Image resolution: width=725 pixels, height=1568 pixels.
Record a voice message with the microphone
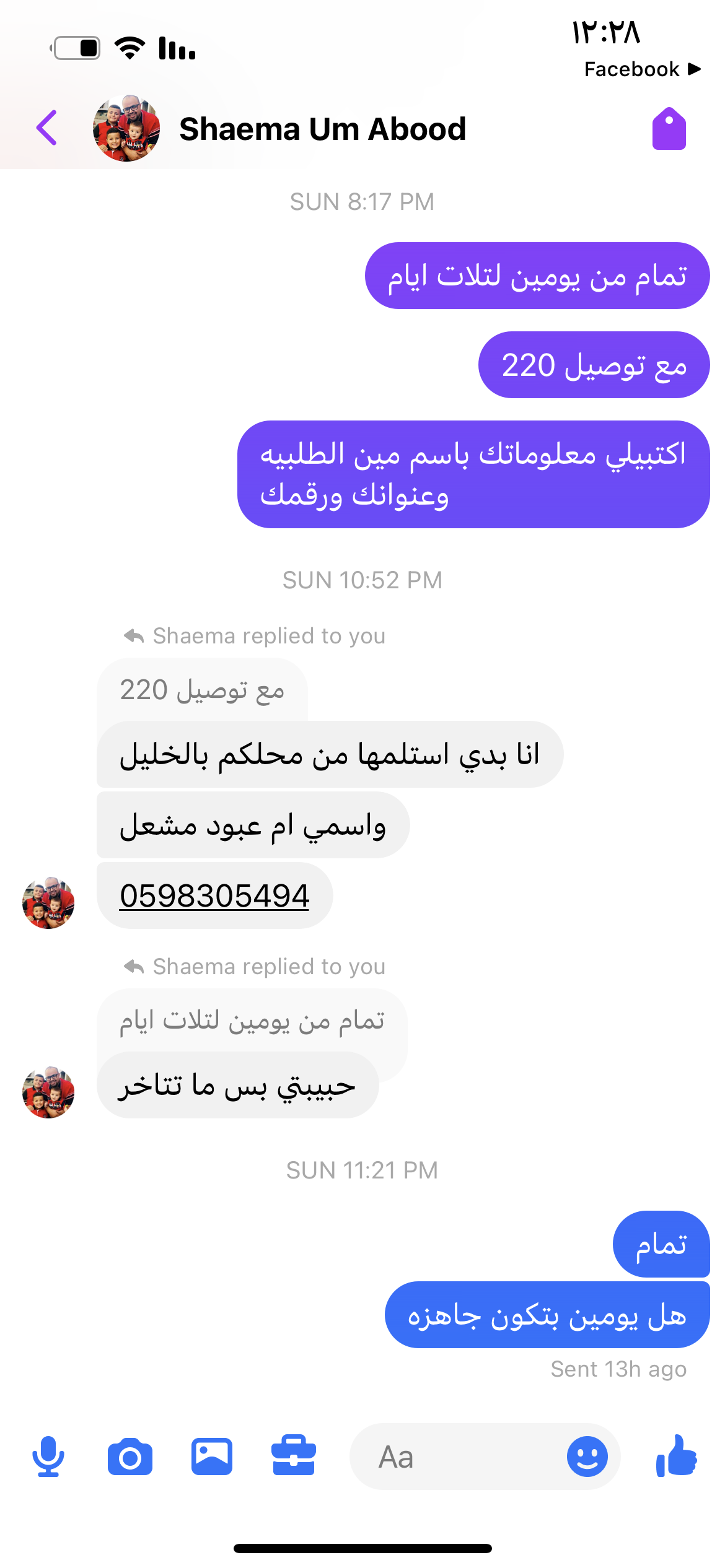[x=48, y=1457]
